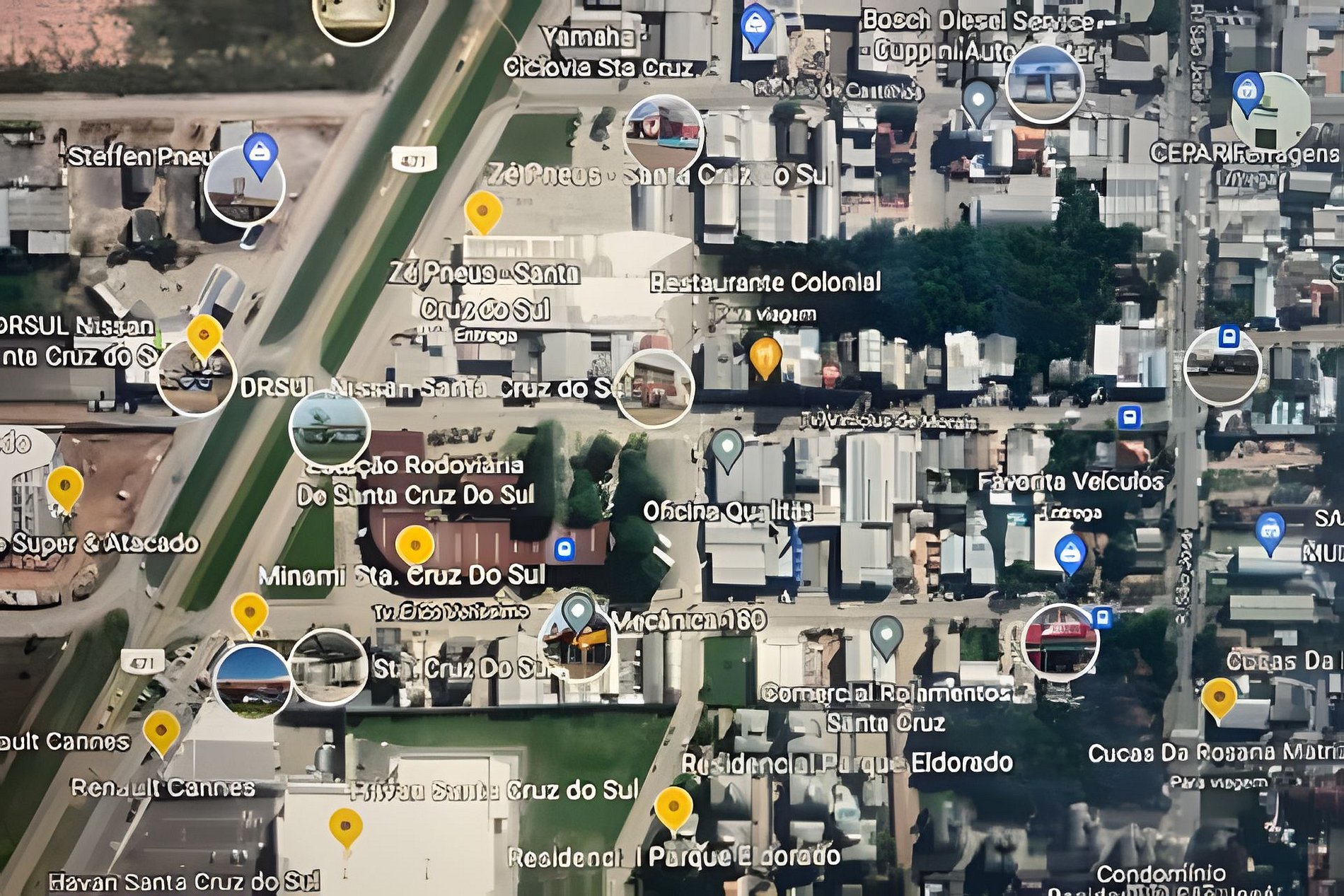The height and width of the screenshot is (896, 1344).
Task: Open the Renault Cannes pin
Action: coord(161,730)
